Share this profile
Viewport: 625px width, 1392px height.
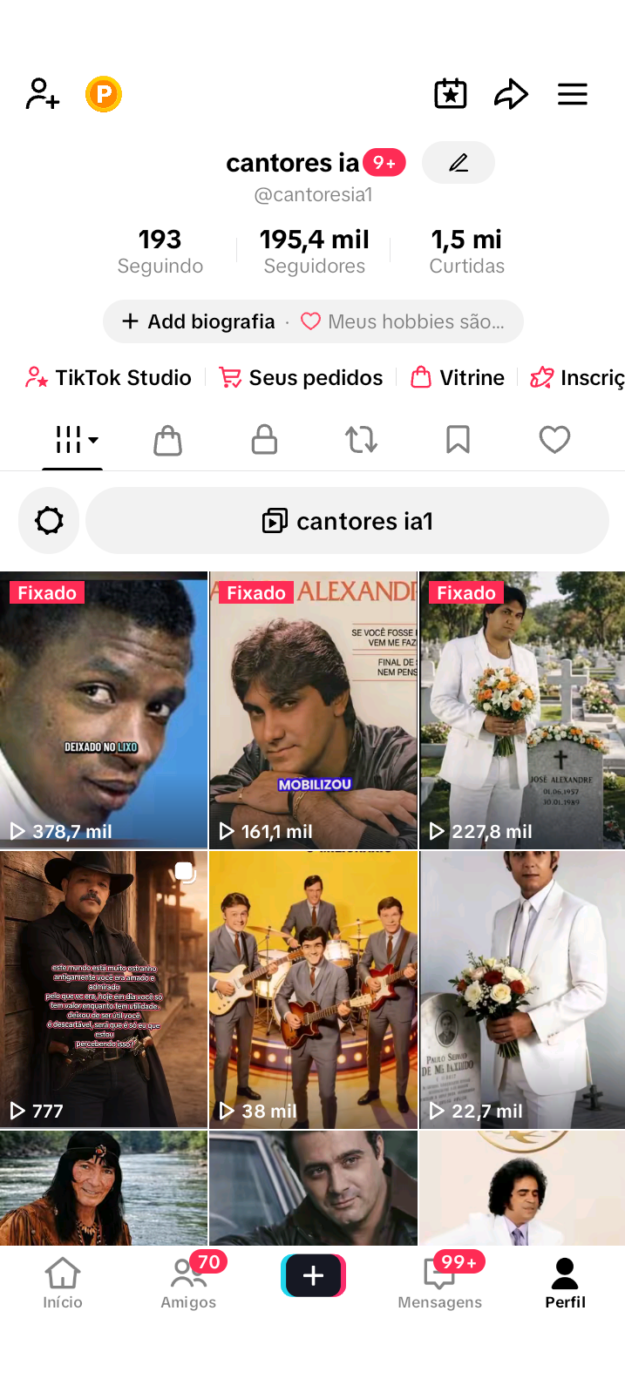click(x=511, y=95)
